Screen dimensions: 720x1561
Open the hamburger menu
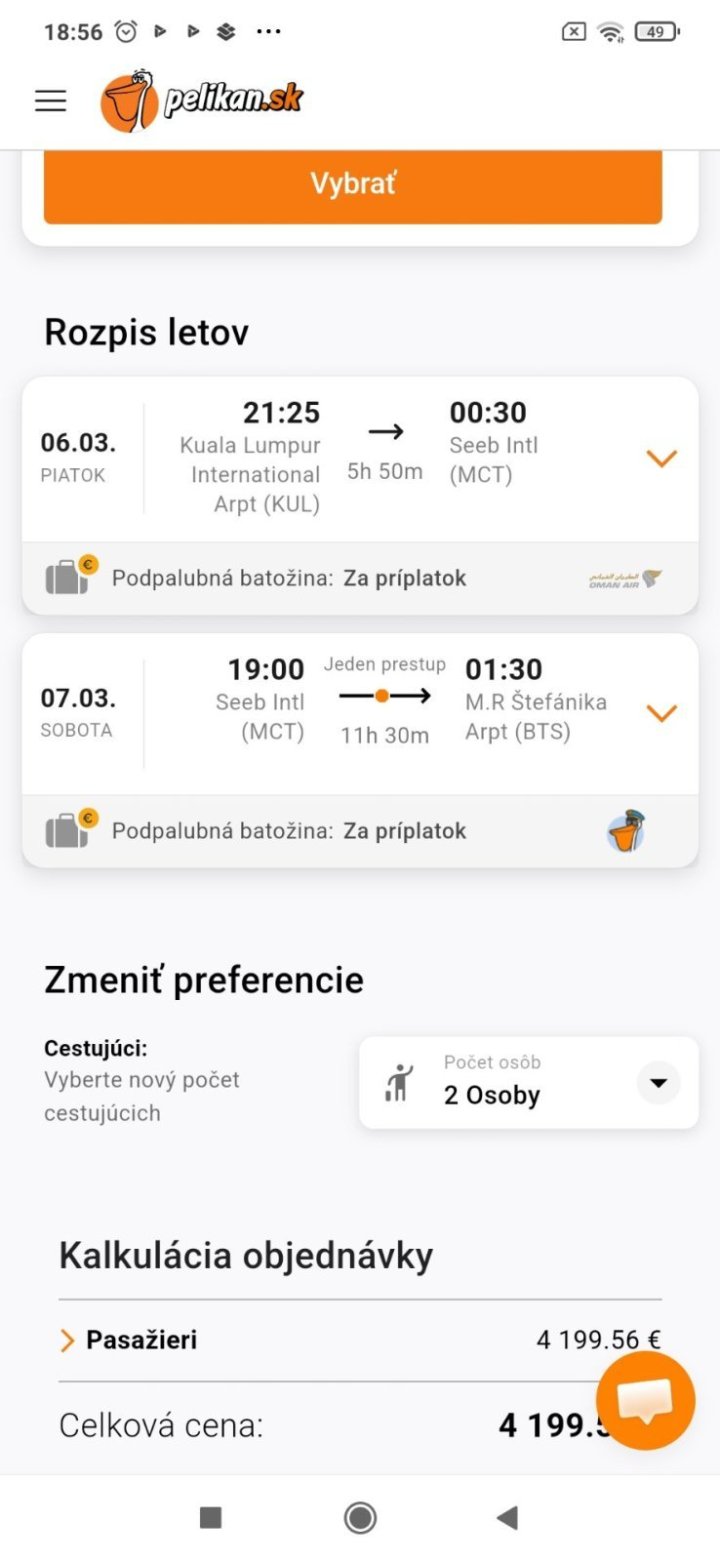click(50, 100)
